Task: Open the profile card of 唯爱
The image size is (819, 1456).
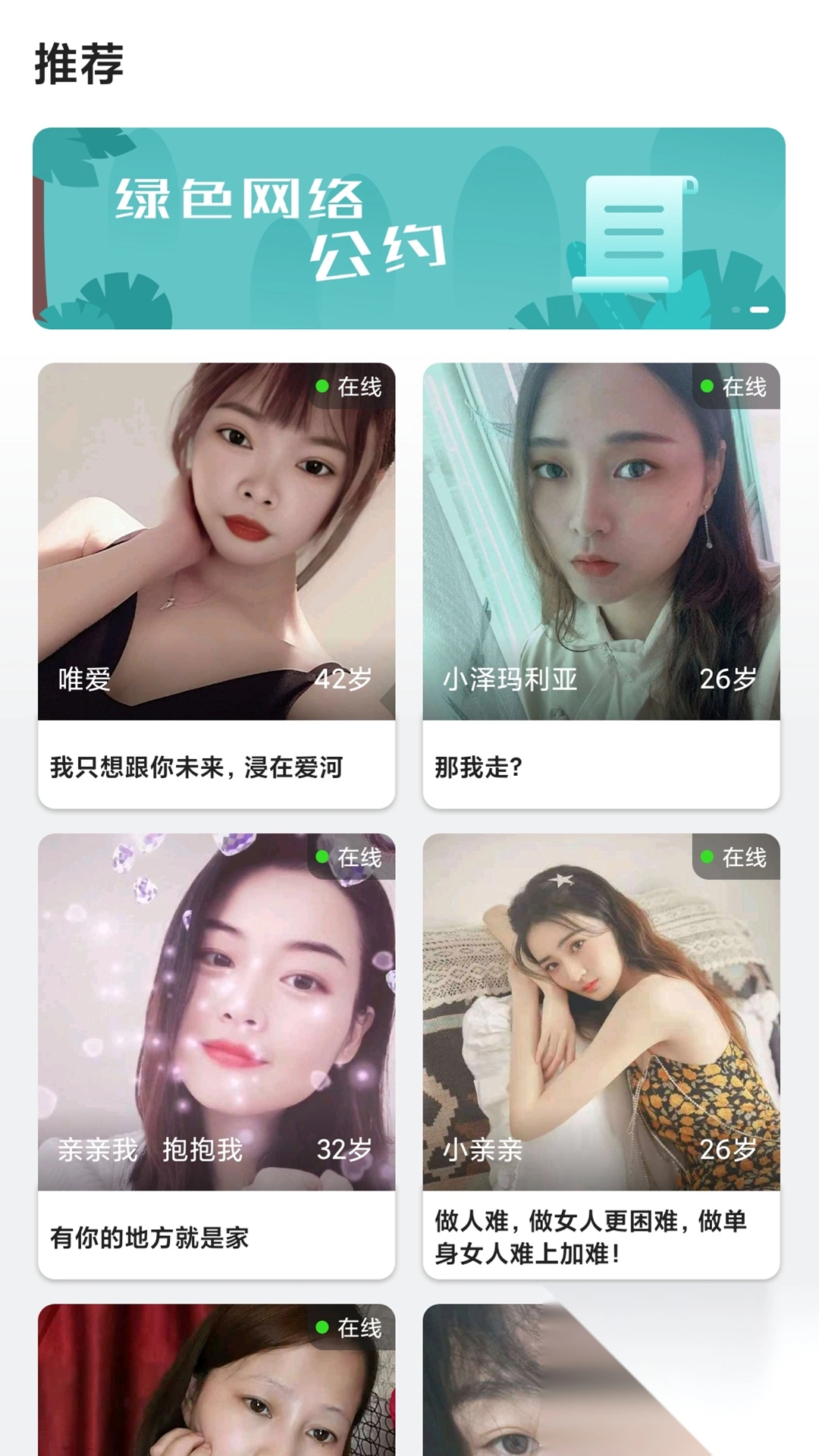Action: coord(216,584)
